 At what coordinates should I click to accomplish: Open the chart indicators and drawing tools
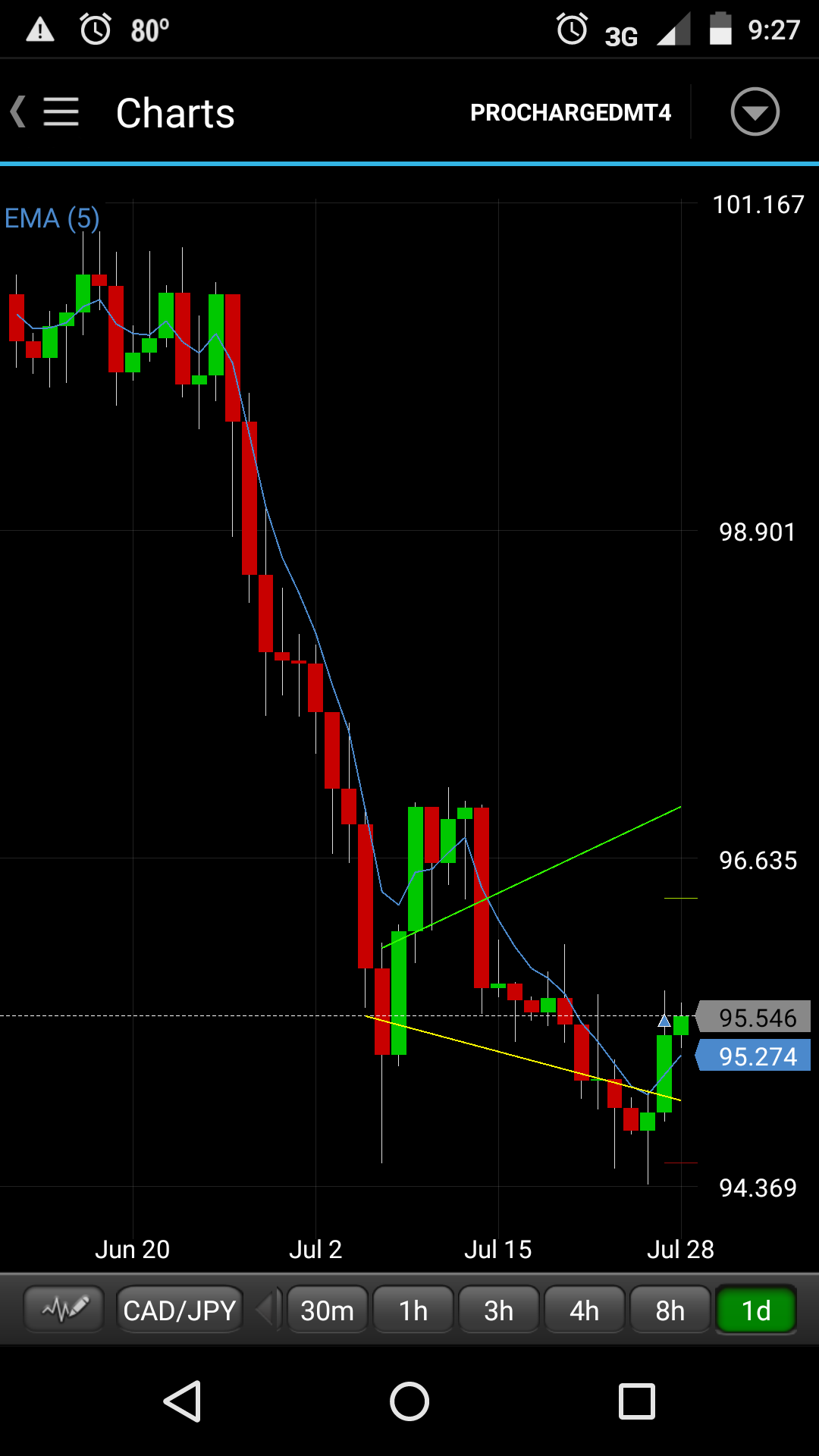click(x=64, y=1309)
